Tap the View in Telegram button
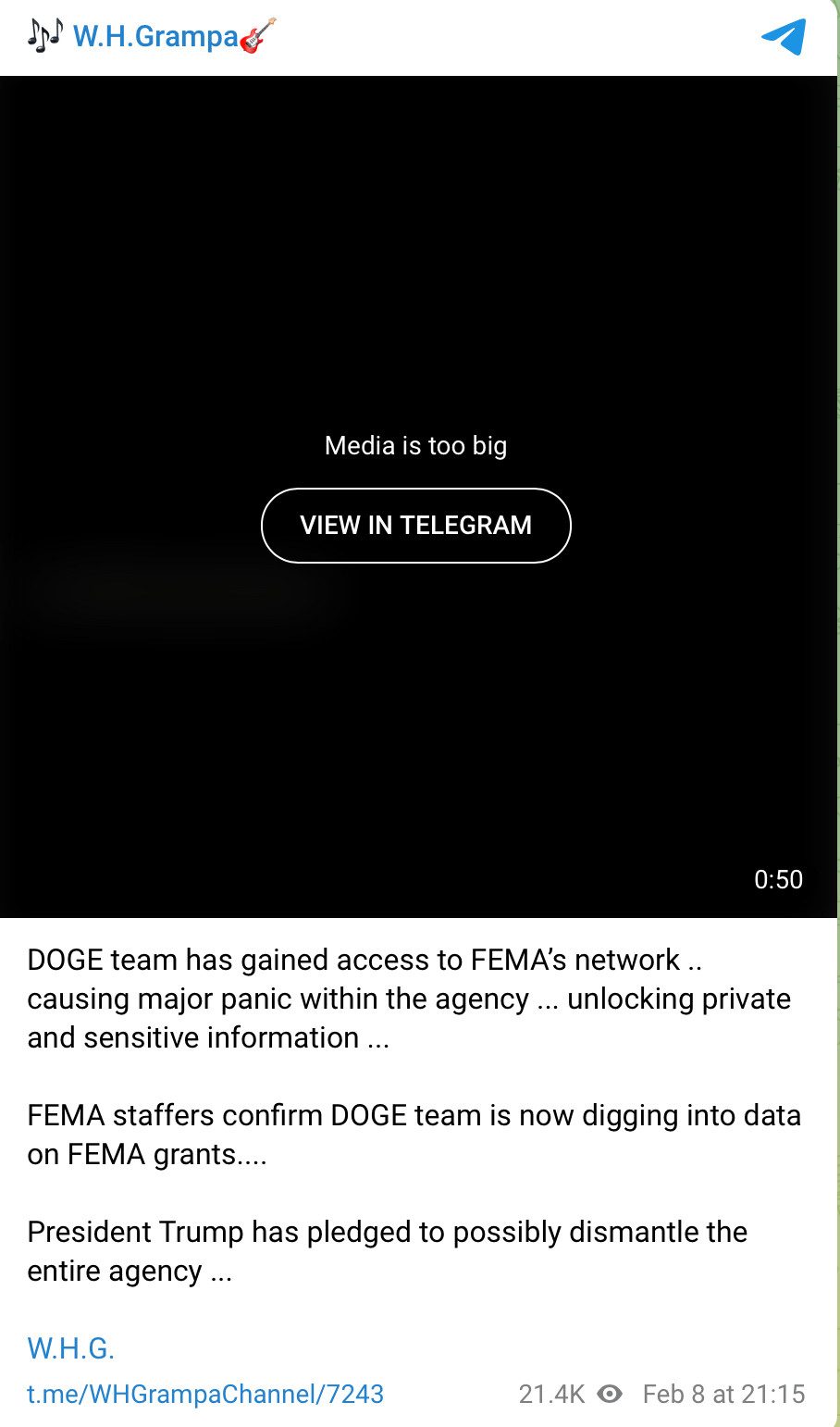Image resolution: width=840 pixels, height=1427 pixels. coord(416,526)
